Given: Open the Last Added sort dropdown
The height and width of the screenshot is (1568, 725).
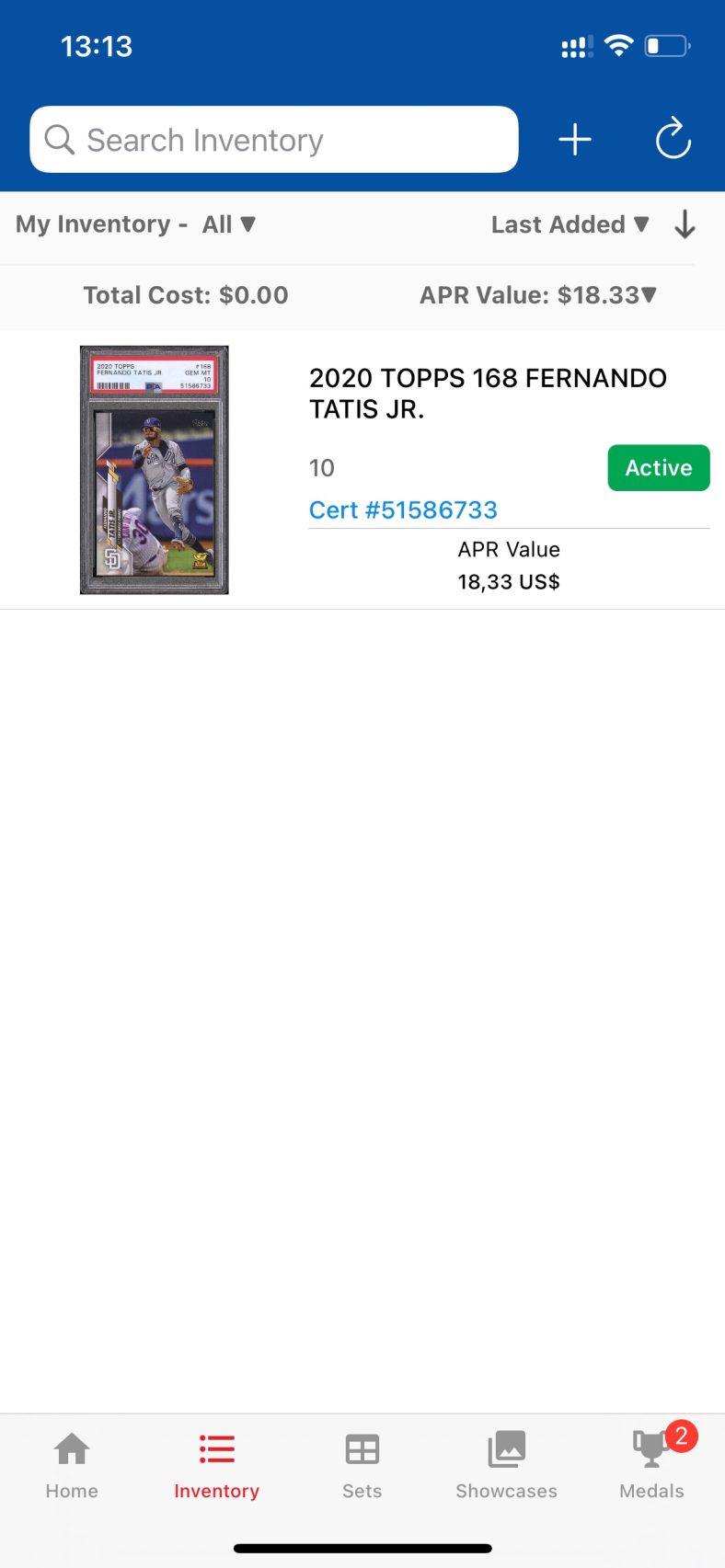Looking at the screenshot, I should (570, 223).
